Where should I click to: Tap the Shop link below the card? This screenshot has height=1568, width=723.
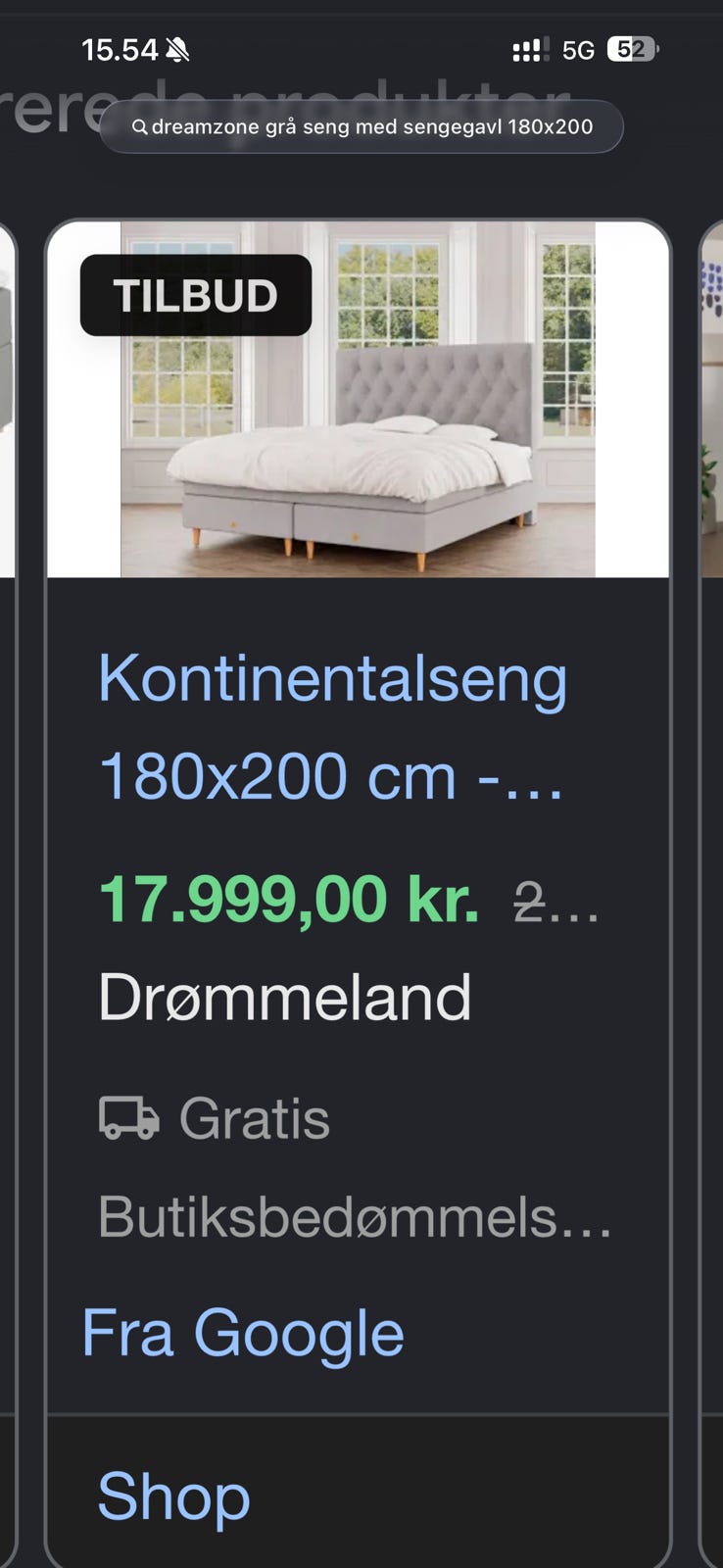click(x=174, y=1497)
